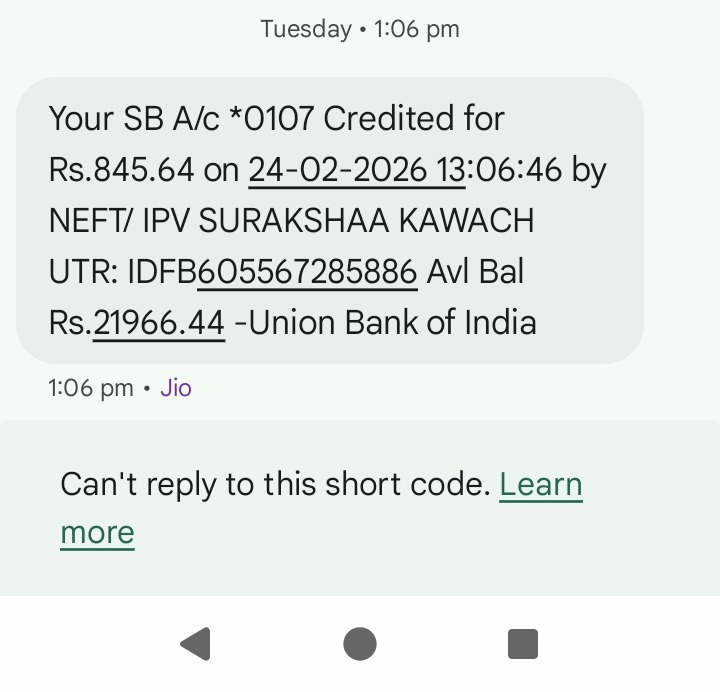Tap the underlined UTR number 605567285886
This screenshot has height=692, width=720.
point(308,272)
